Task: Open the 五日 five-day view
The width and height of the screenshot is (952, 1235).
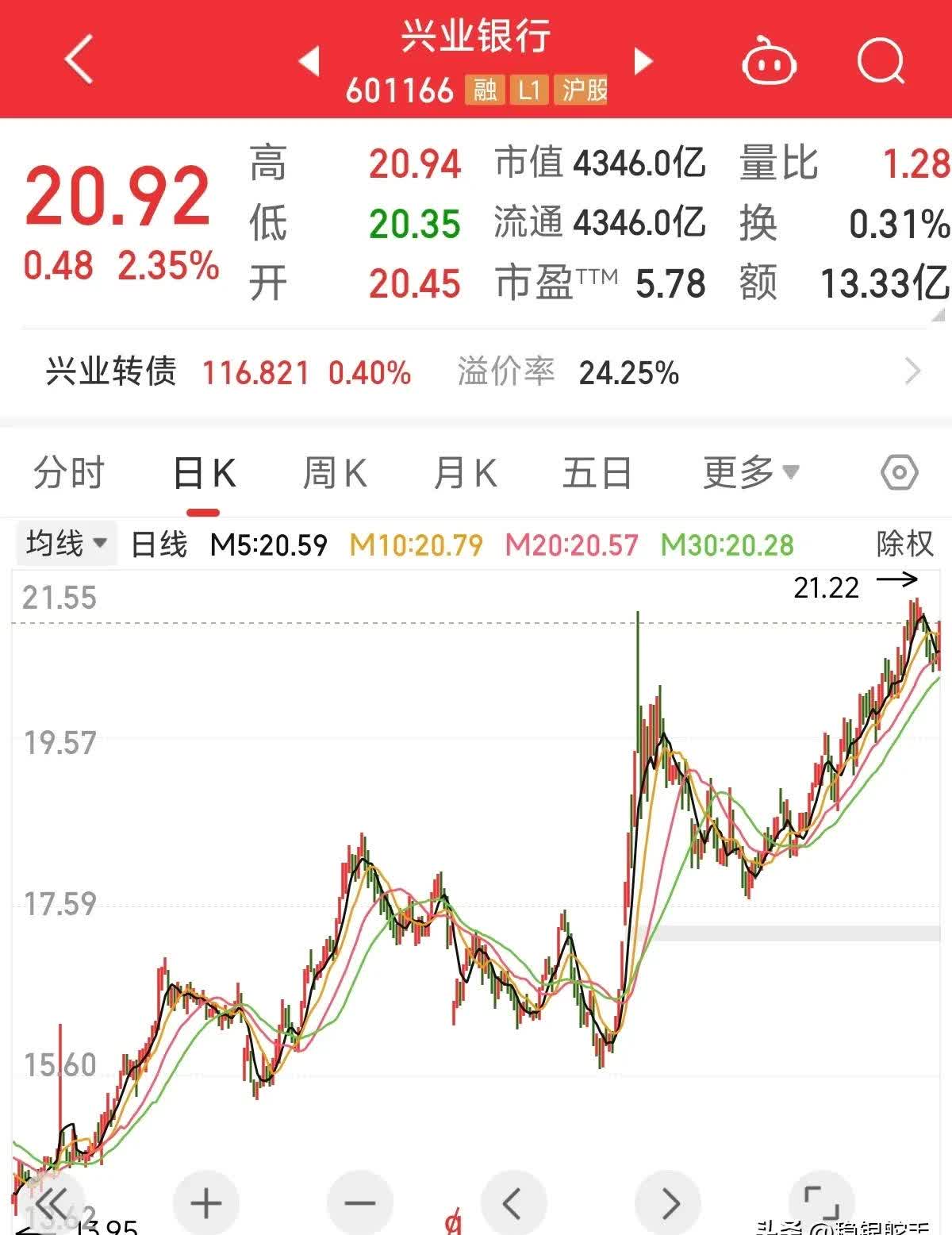Action: pos(597,471)
